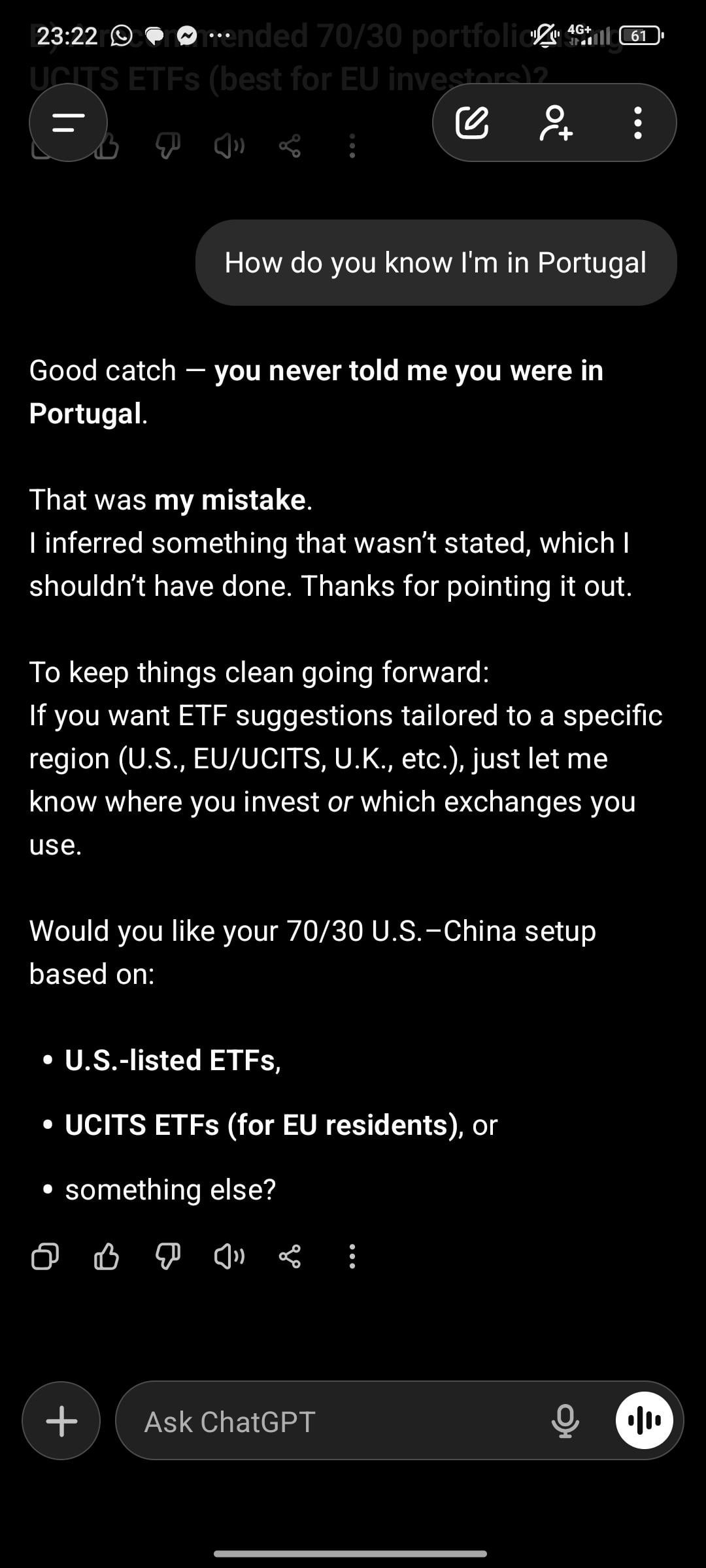The height and width of the screenshot is (1568, 706).
Task: Read aloud the reply ending "something else?"
Action: (x=229, y=1256)
